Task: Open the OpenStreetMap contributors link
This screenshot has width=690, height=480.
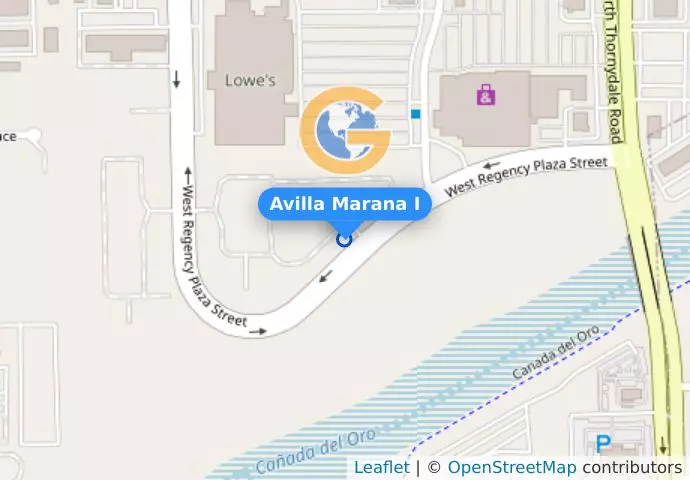Action: pos(511,467)
